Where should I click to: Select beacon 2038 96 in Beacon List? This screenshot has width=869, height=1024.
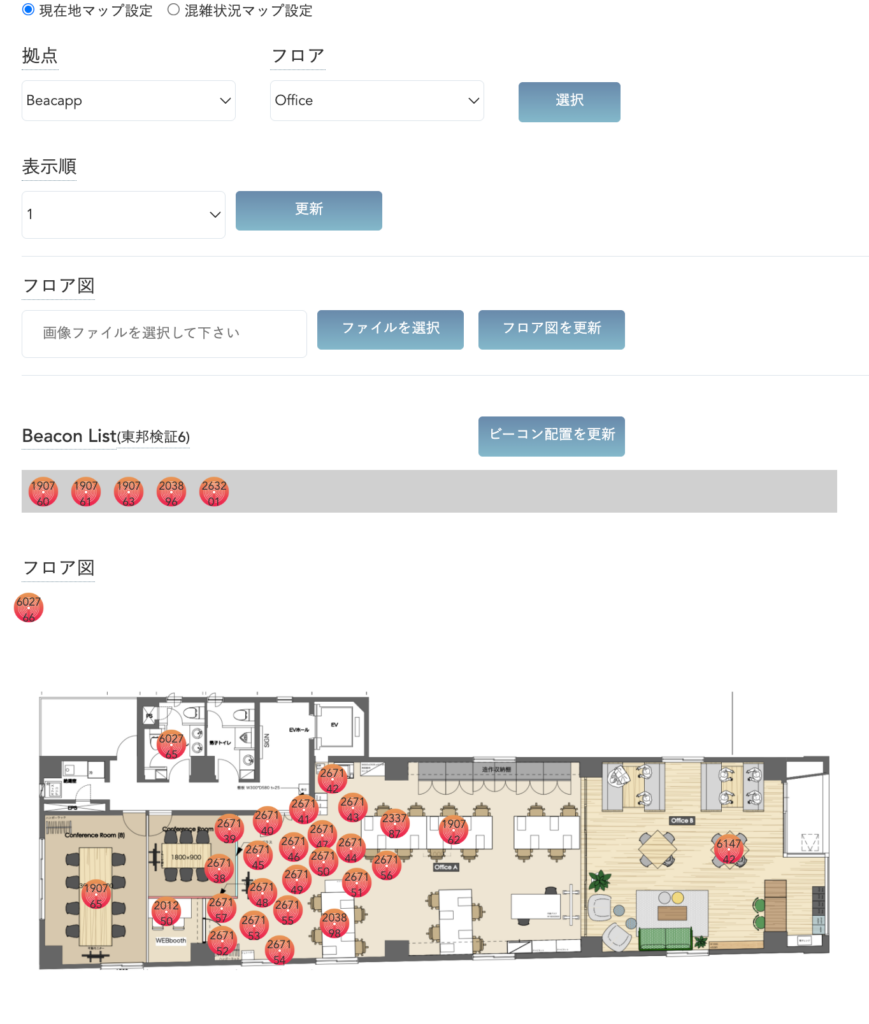[x=171, y=492]
